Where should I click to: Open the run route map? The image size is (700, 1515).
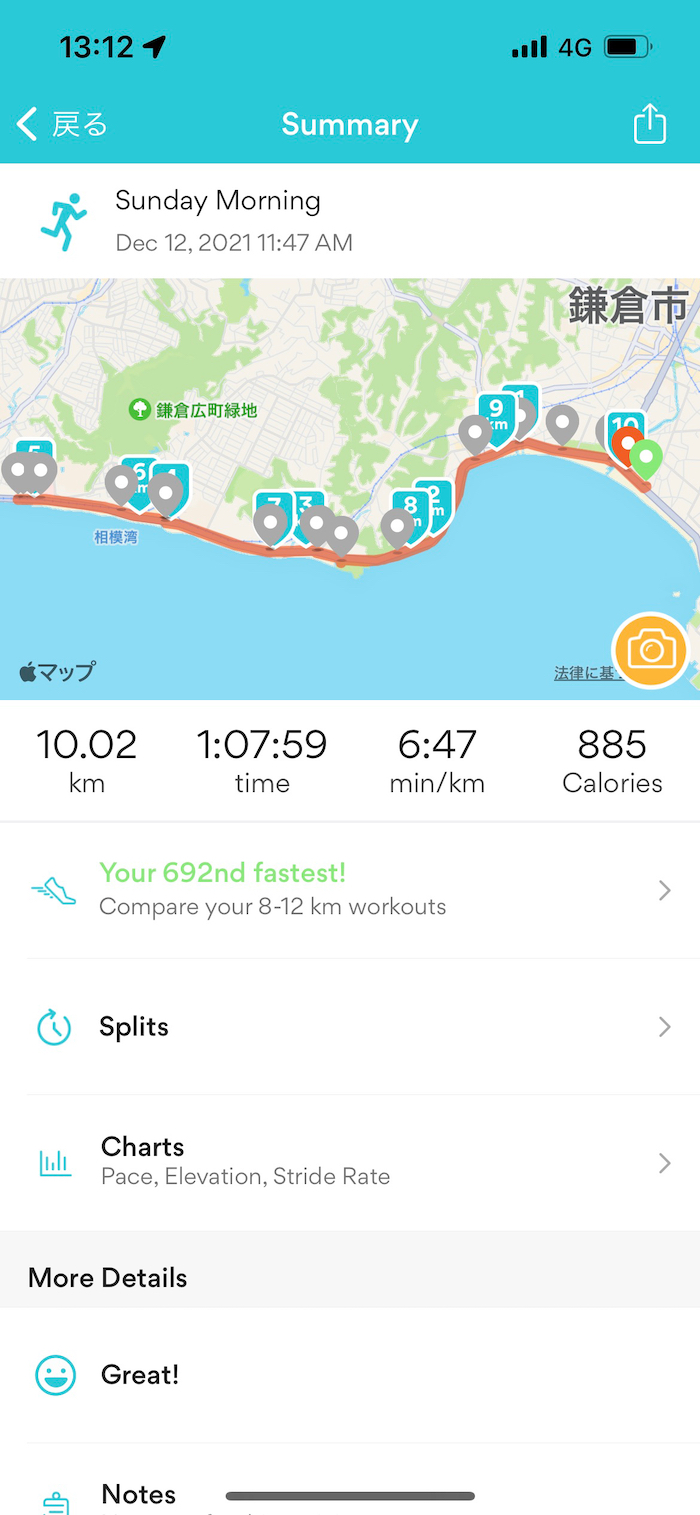pyautogui.click(x=300, y=600)
